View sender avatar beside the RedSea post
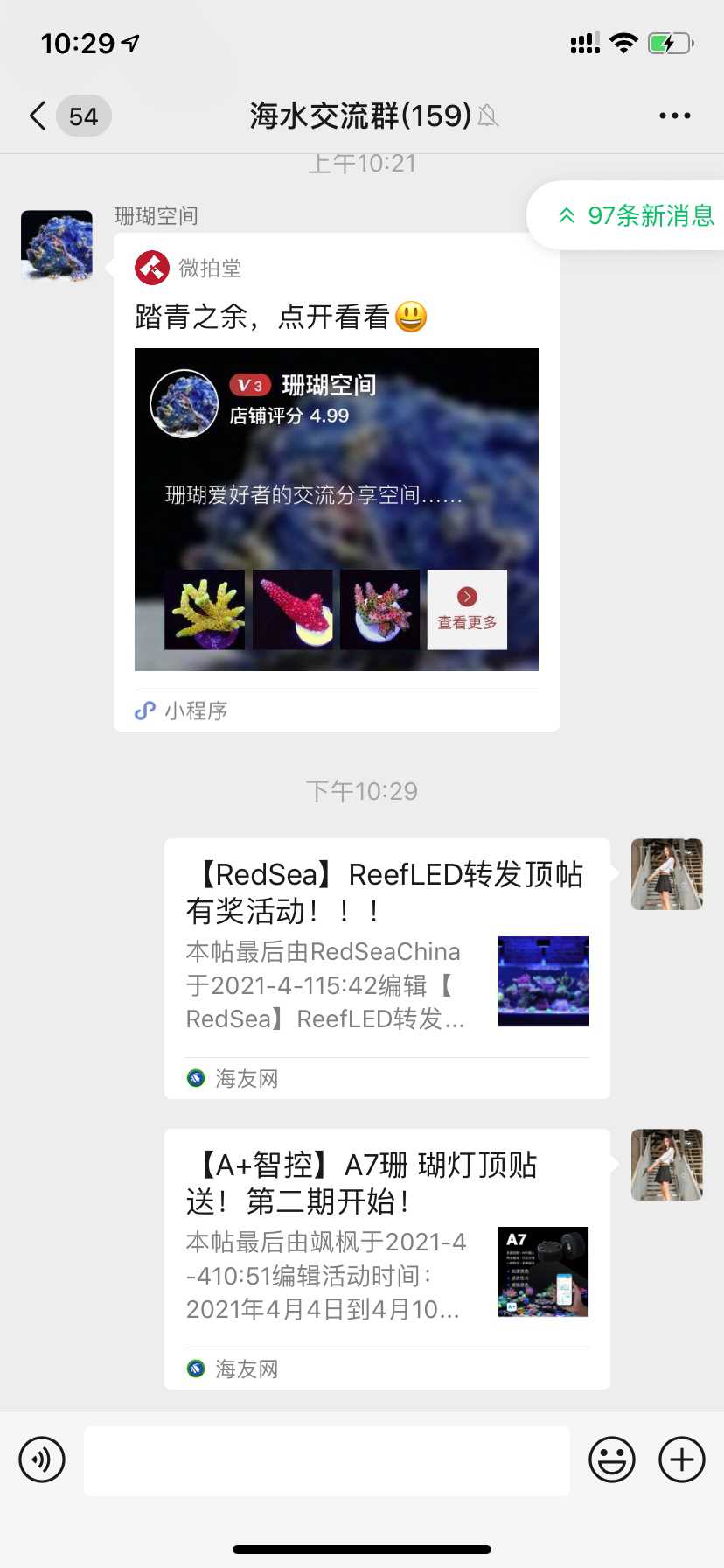This screenshot has height=1568, width=724. click(667, 874)
